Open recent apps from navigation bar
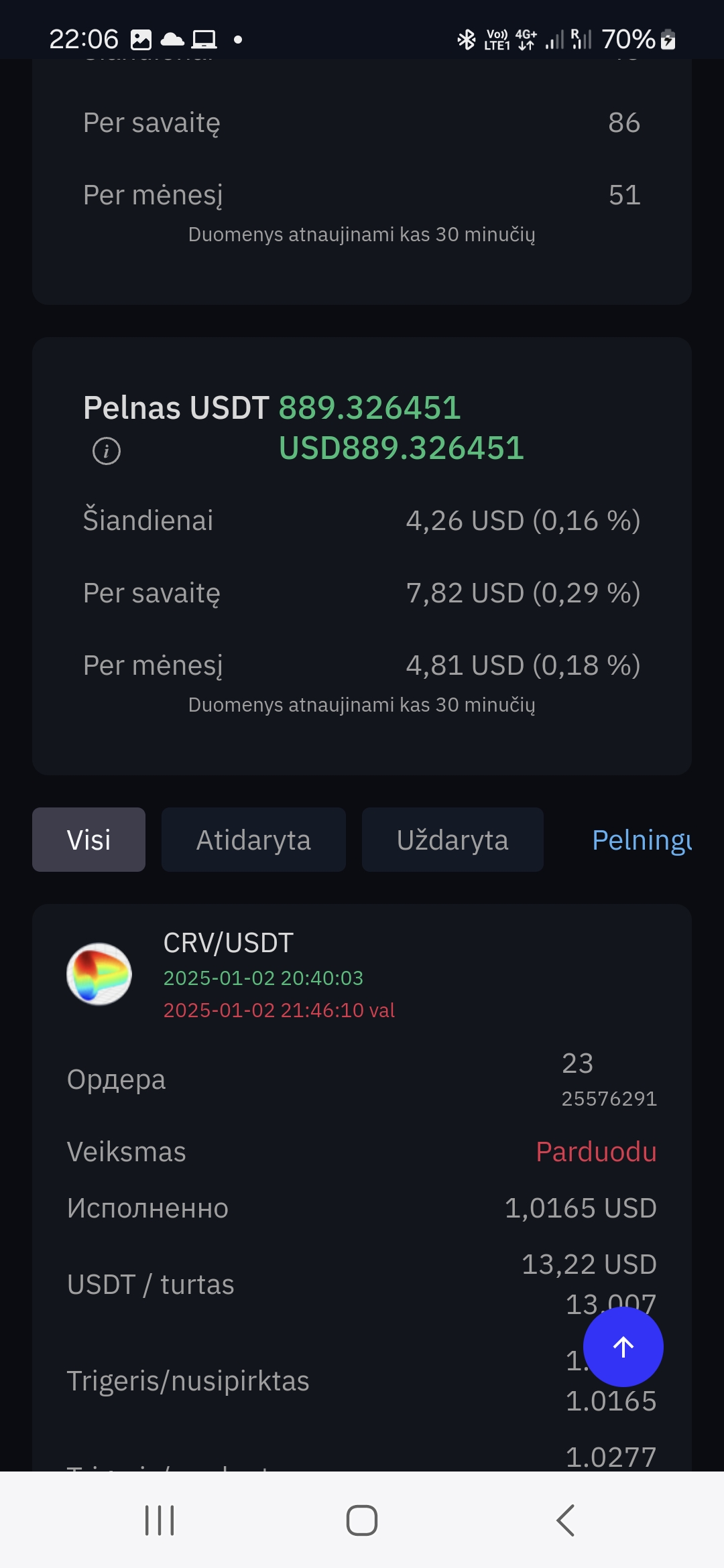Image resolution: width=724 pixels, height=1568 pixels. click(160, 1520)
